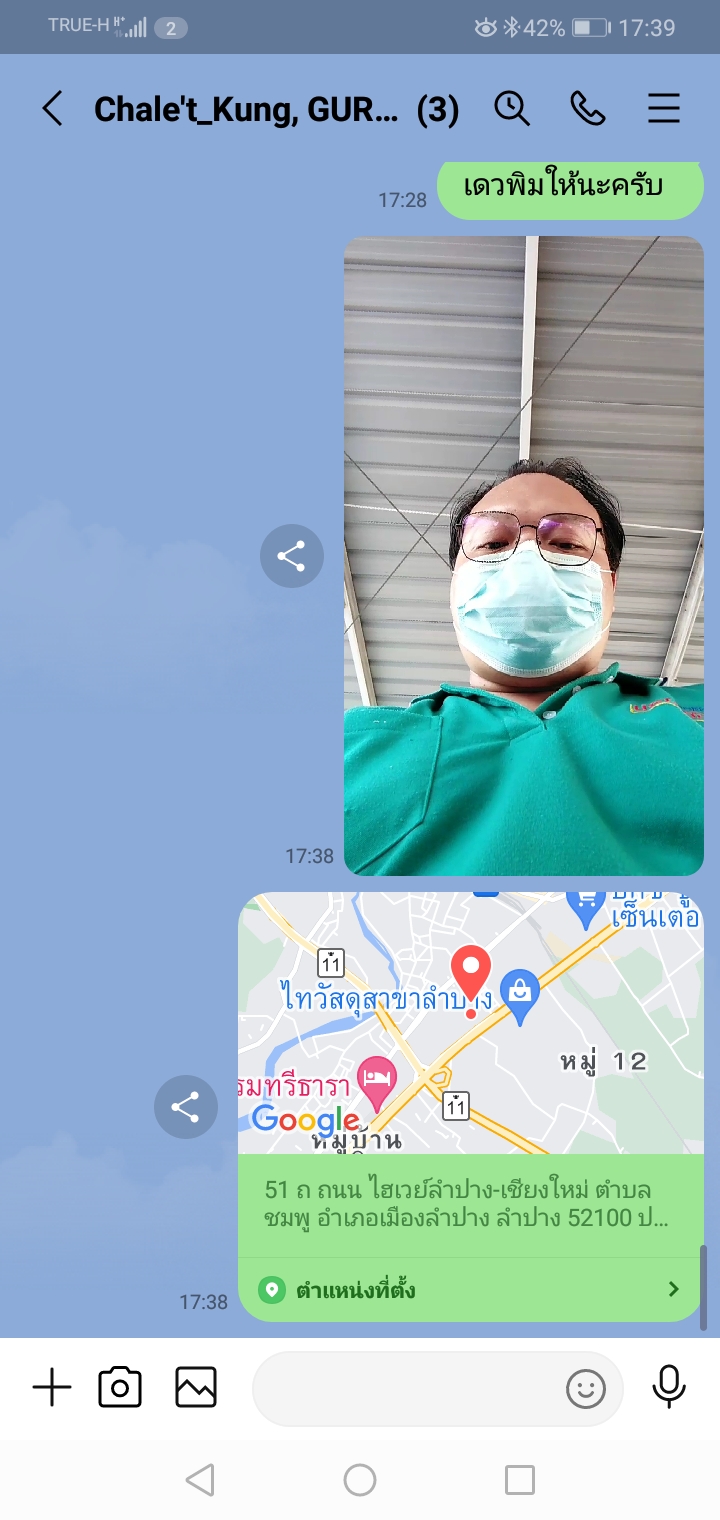Show recent apps
Screen dimensions: 720x1520
519,1480
